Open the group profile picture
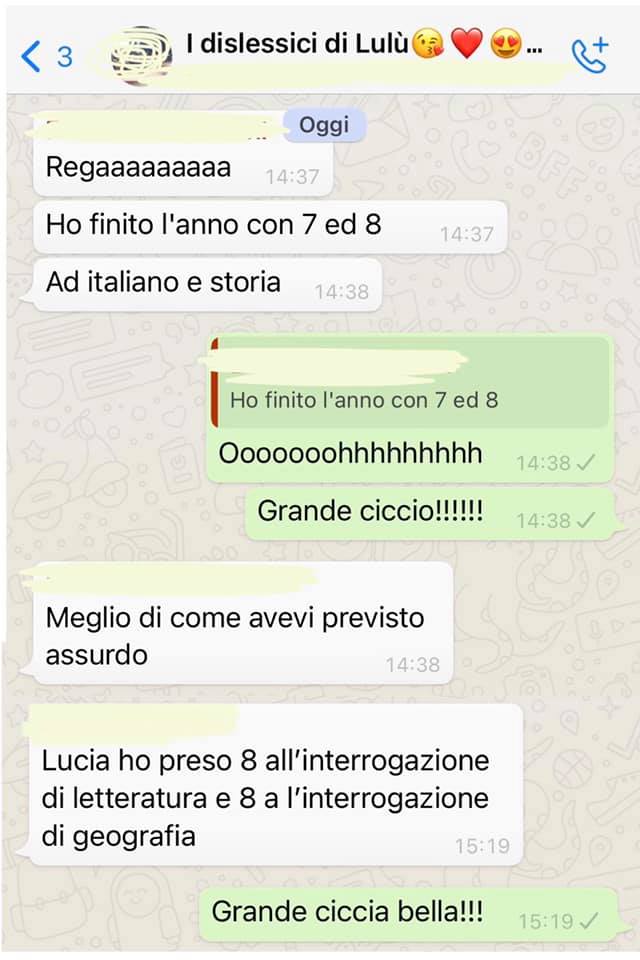The width and height of the screenshot is (640, 960). coord(141,56)
